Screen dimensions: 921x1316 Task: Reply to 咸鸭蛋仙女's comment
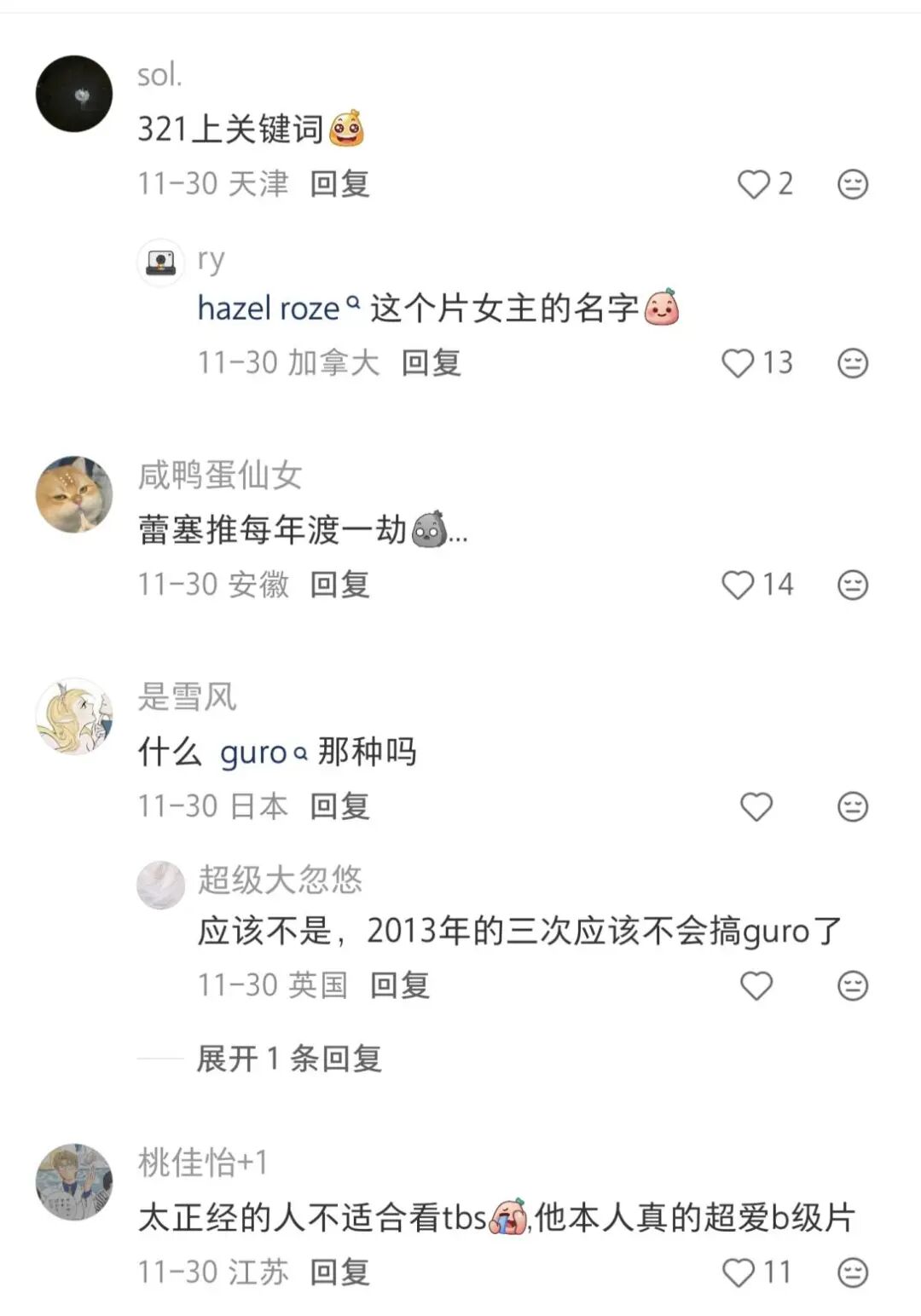tap(339, 585)
